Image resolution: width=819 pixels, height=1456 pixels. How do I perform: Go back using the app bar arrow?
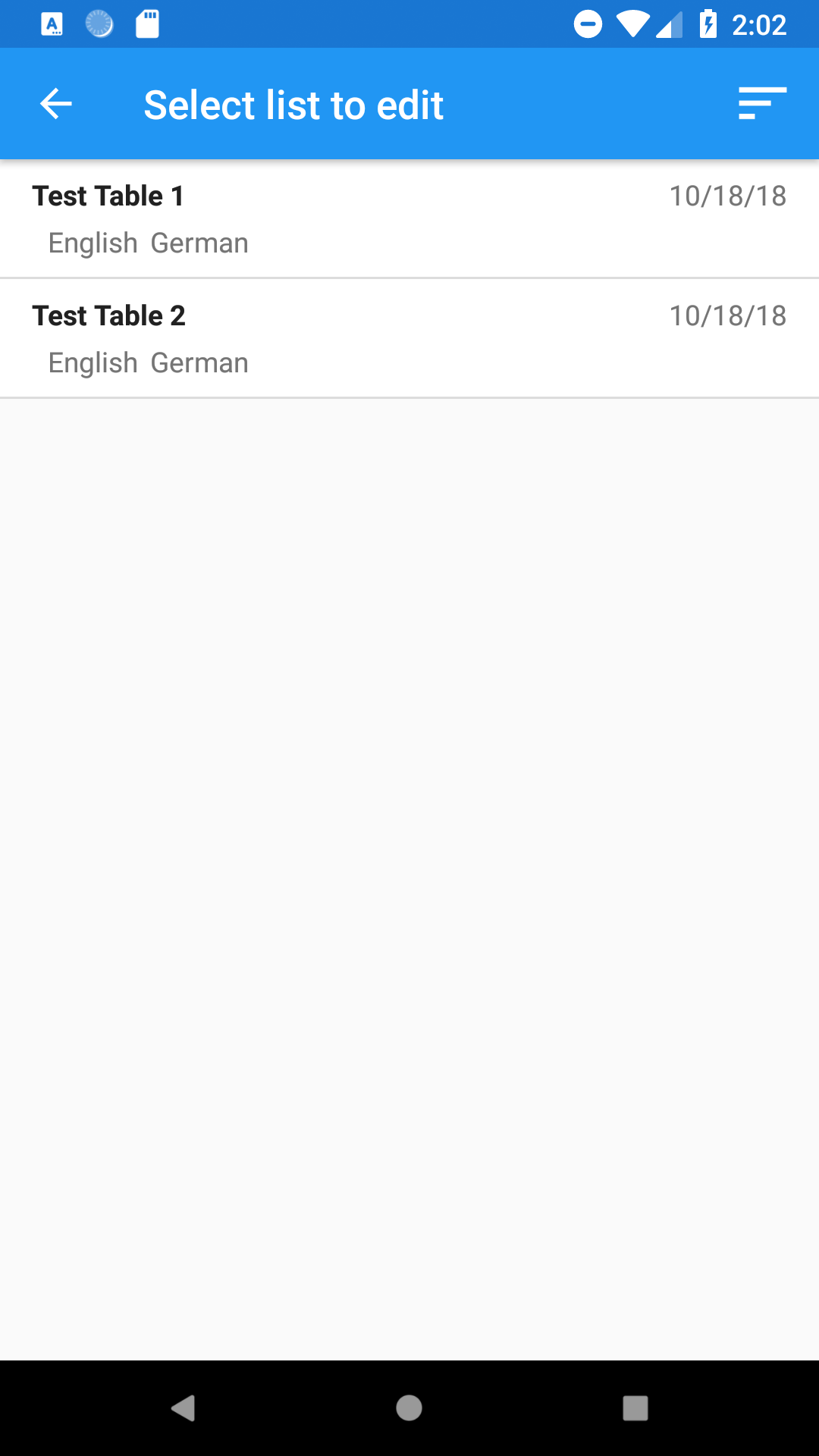coord(55,104)
